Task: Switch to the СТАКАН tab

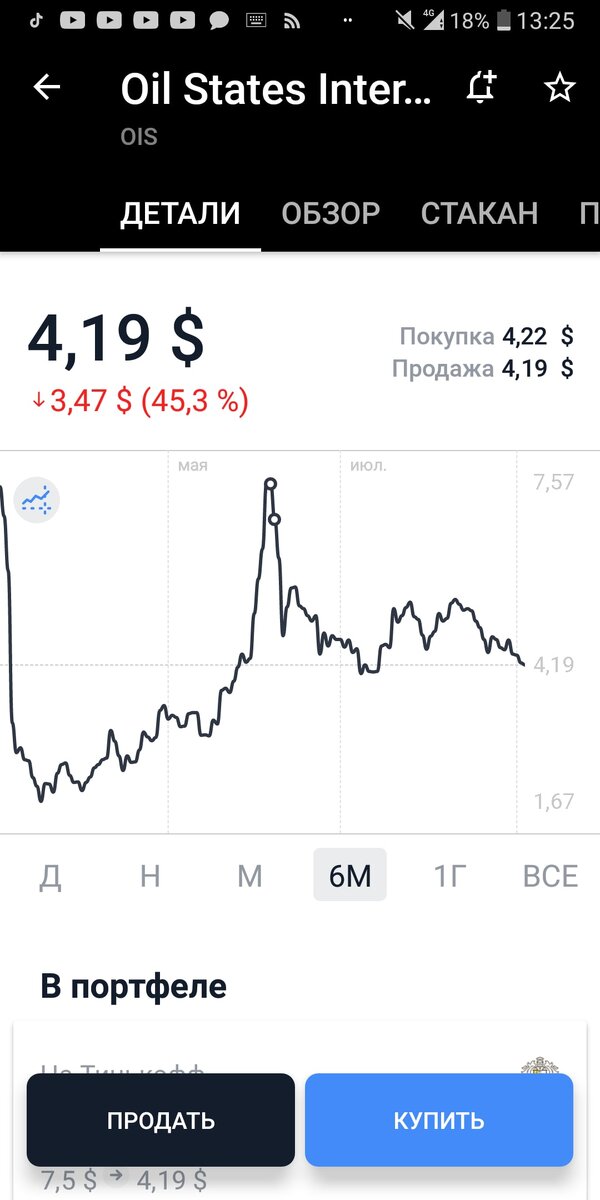Action: [x=479, y=213]
